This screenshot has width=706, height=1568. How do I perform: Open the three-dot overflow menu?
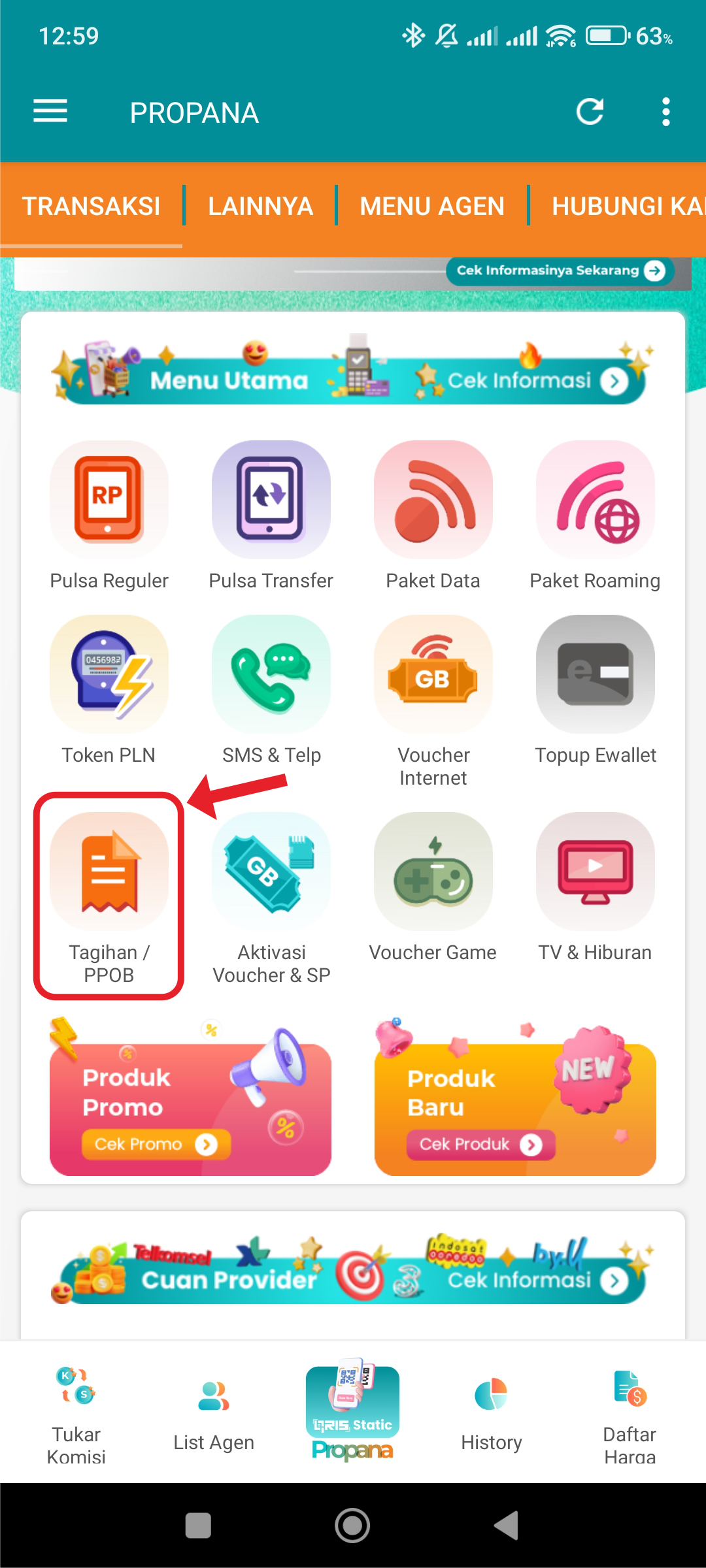click(x=665, y=112)
